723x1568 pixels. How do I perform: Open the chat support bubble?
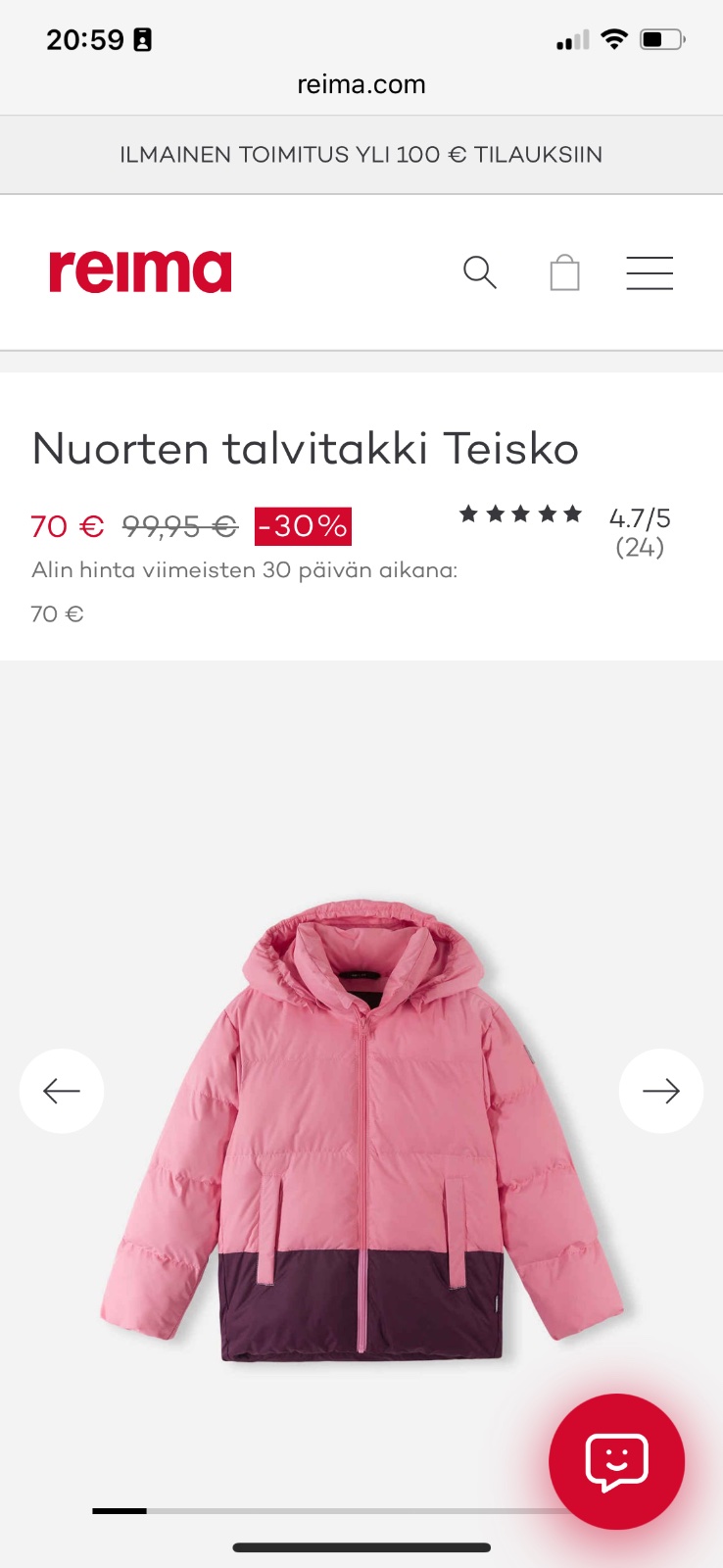[x=616, y=1461]
